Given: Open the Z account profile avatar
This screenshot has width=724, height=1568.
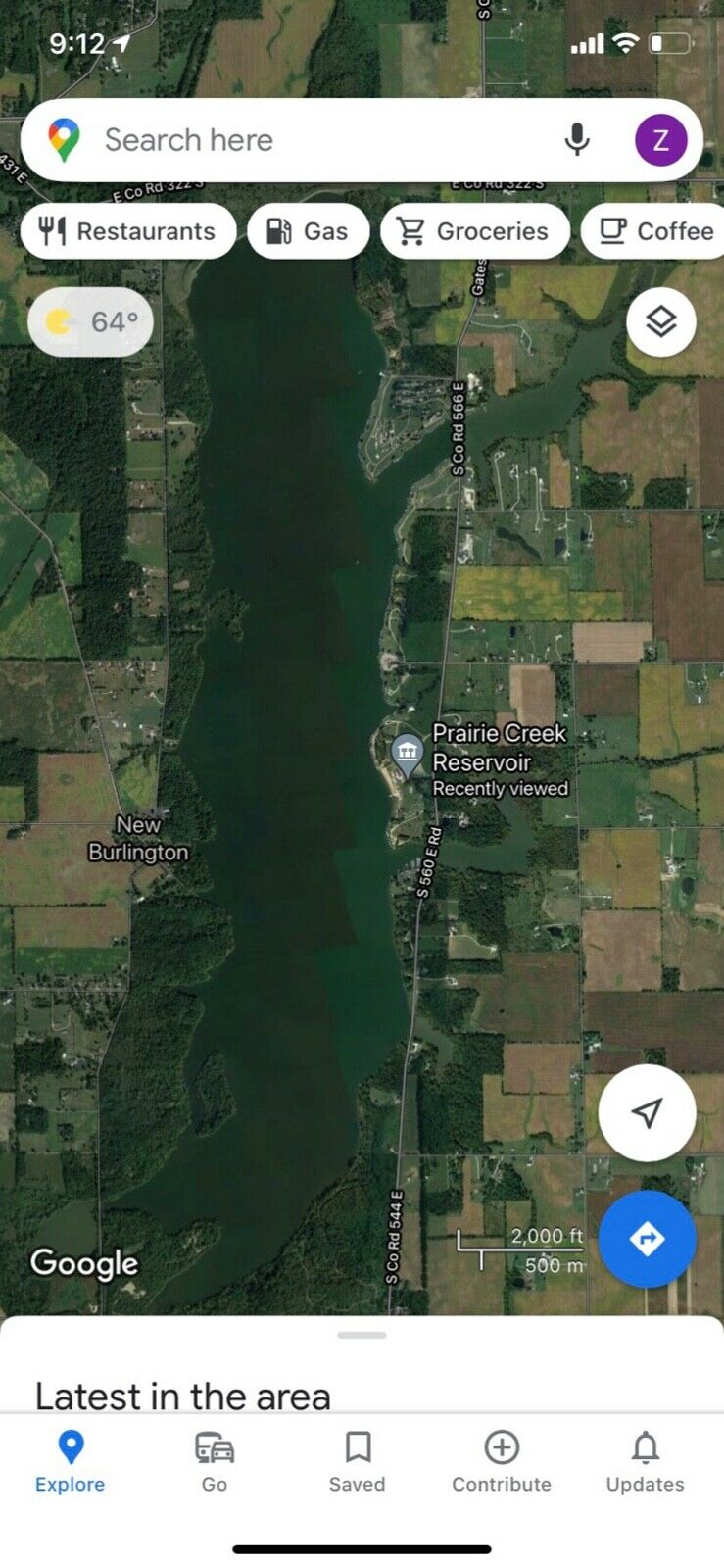Looking at the screenshot, I should tap(660, 140).
